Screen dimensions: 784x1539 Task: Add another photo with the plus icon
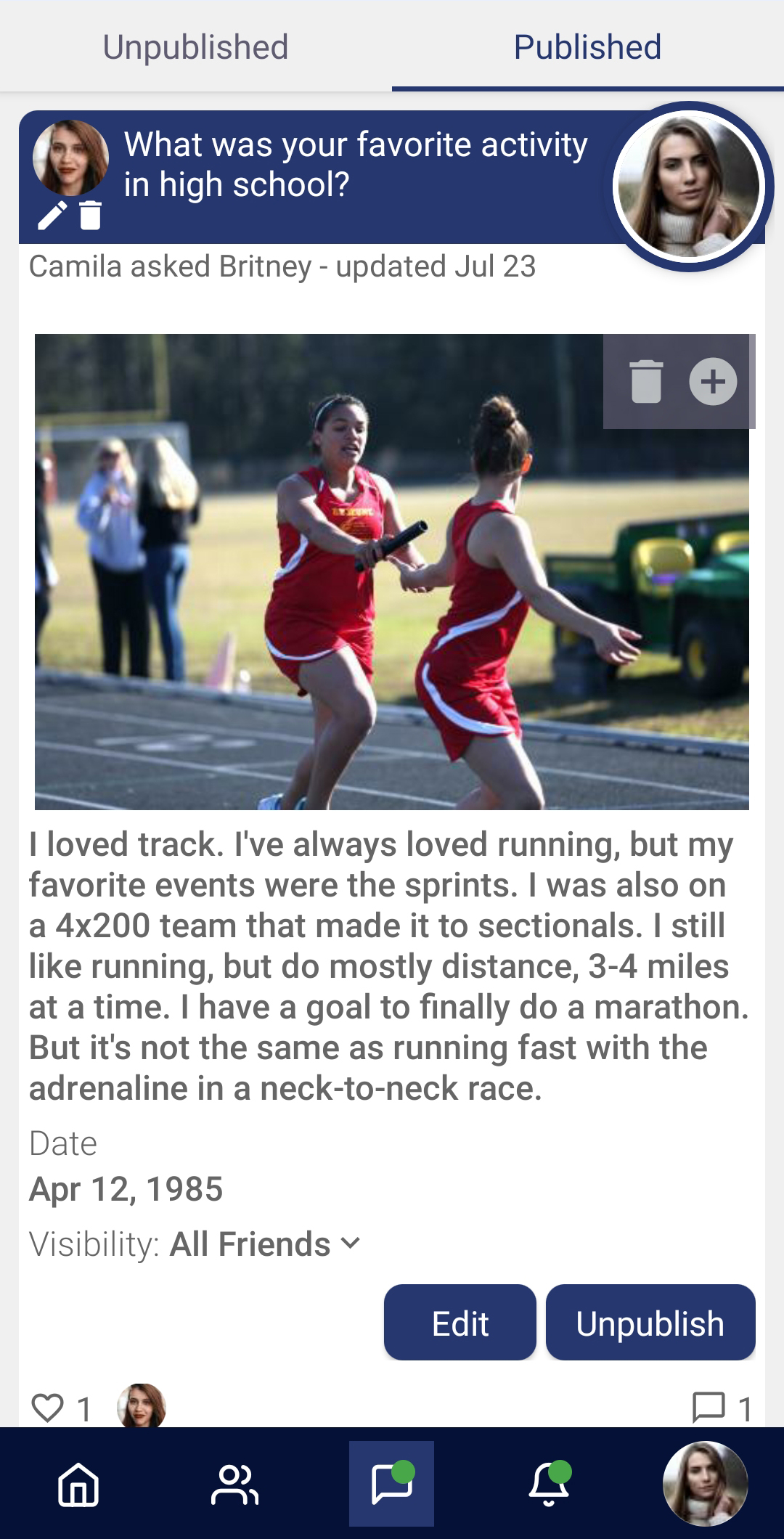tap(713, 381)
